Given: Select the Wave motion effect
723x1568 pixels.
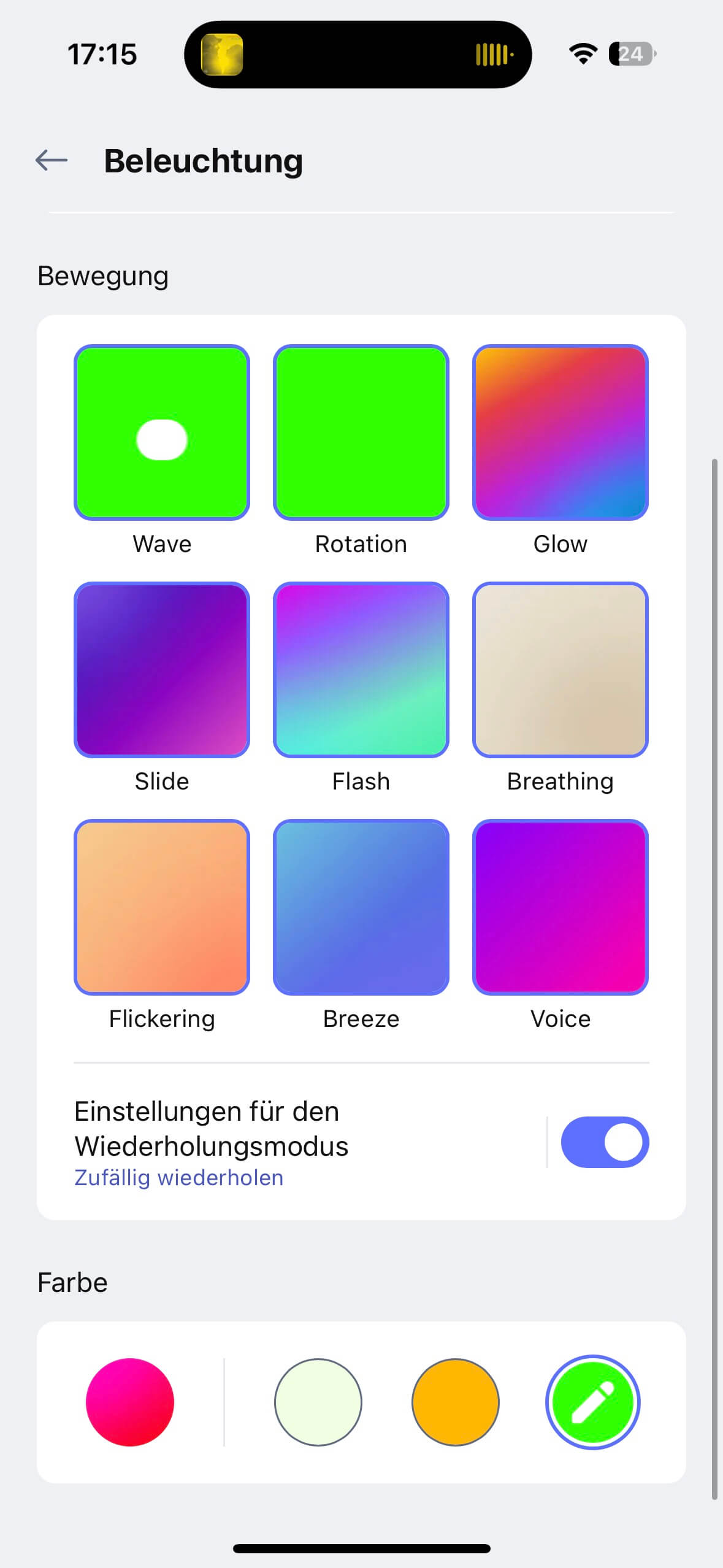Looking at the screenshot, I should point(162,432).
